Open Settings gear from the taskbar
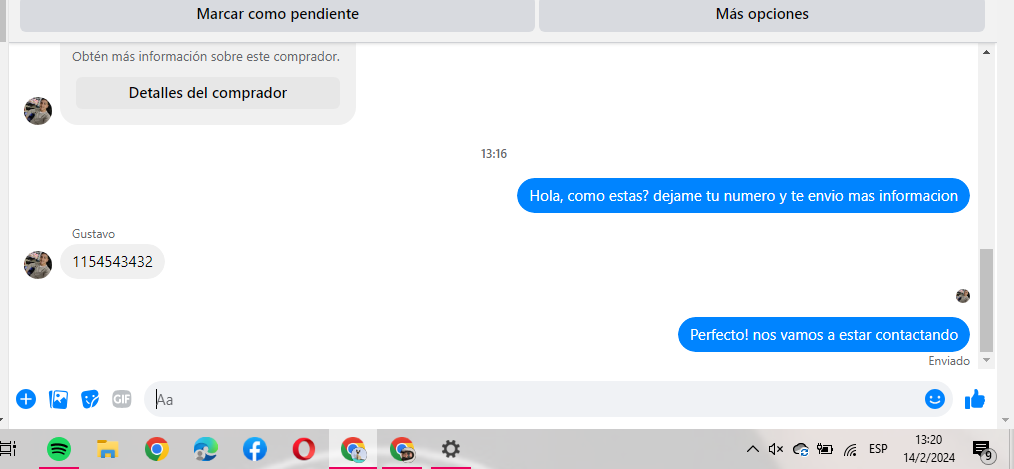 point(451,449)
